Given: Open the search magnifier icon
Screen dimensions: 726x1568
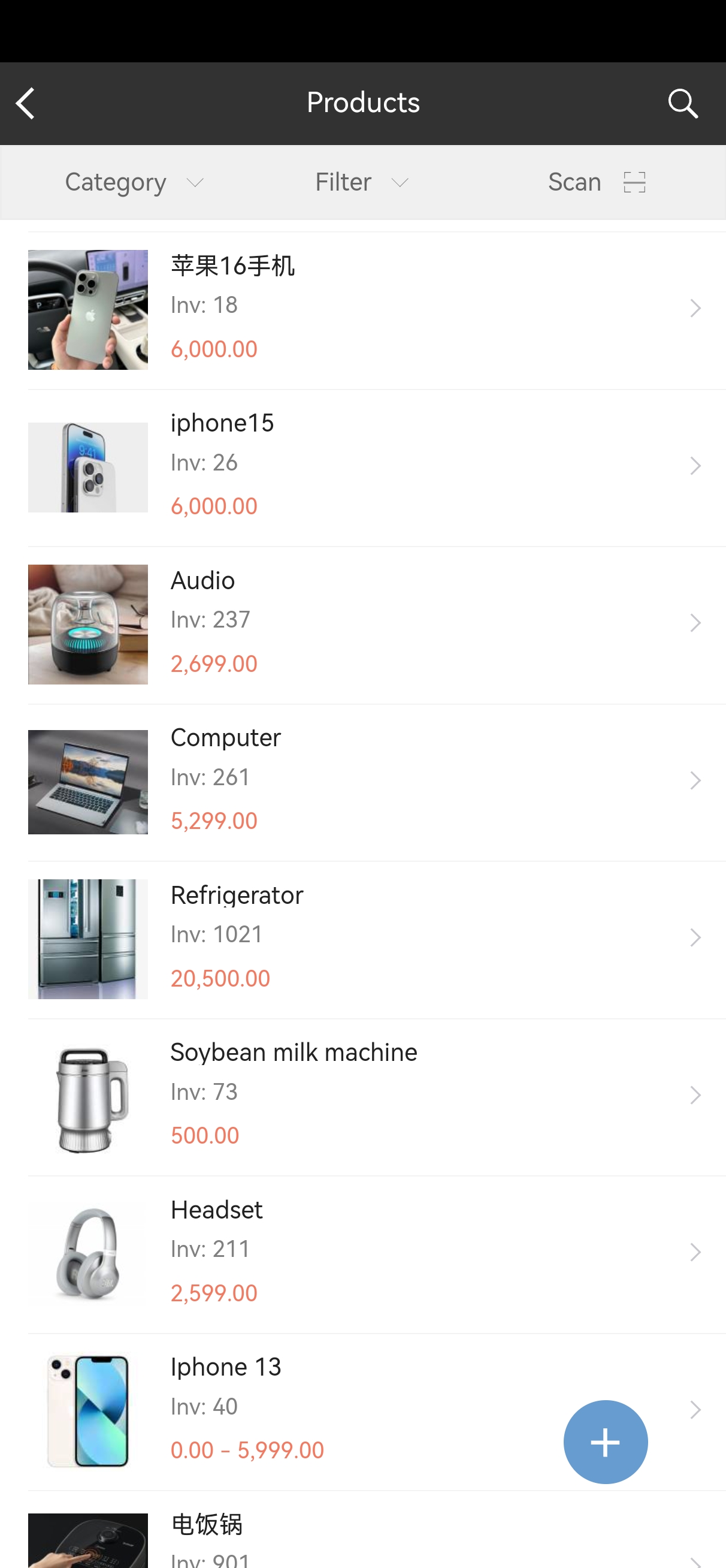Looking at the screenshot, I should 682,104.
